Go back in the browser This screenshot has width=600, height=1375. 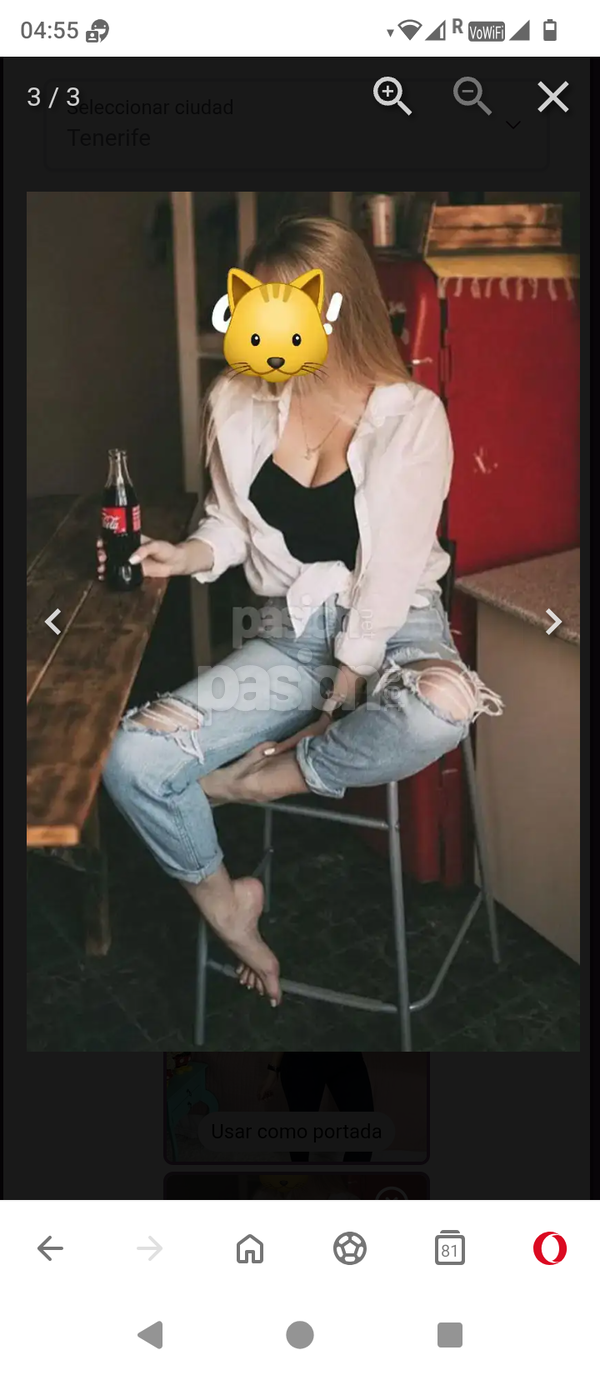(x=50, y=1248)
